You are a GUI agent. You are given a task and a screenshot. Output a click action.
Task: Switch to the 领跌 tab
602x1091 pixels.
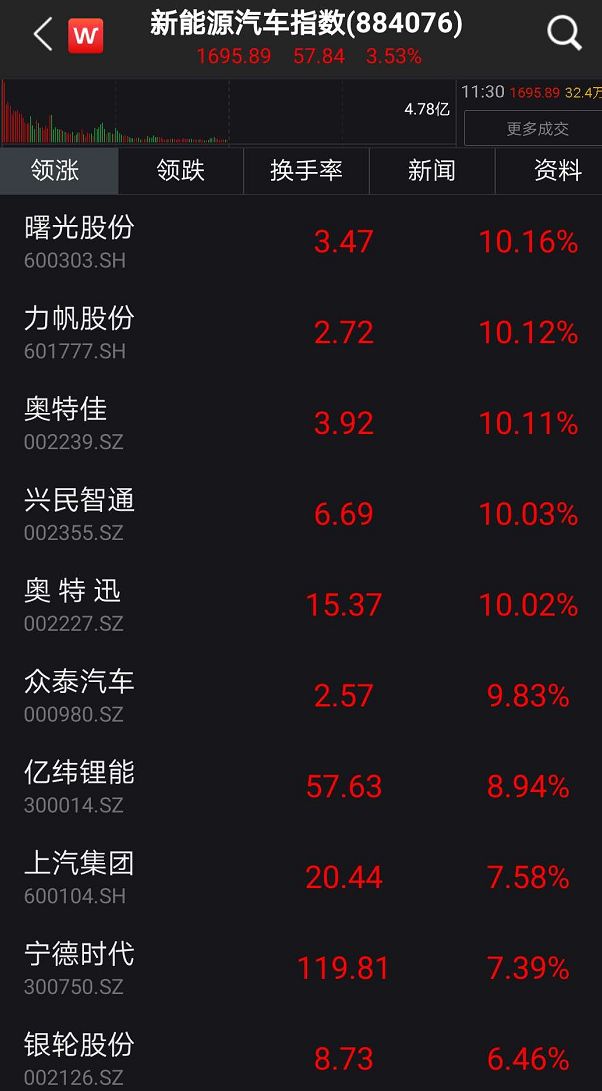(x=181, y=171)
